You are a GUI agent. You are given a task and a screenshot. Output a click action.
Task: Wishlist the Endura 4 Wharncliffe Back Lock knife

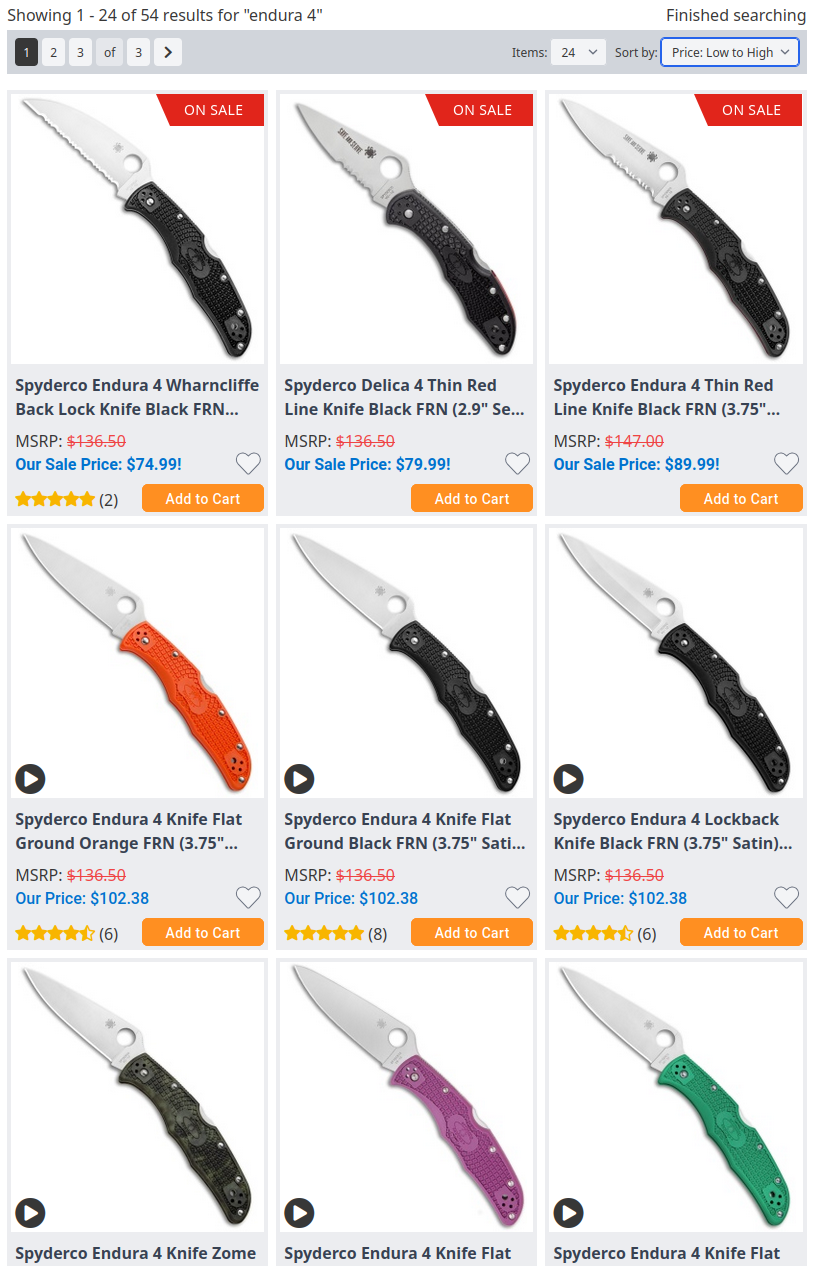248,463
